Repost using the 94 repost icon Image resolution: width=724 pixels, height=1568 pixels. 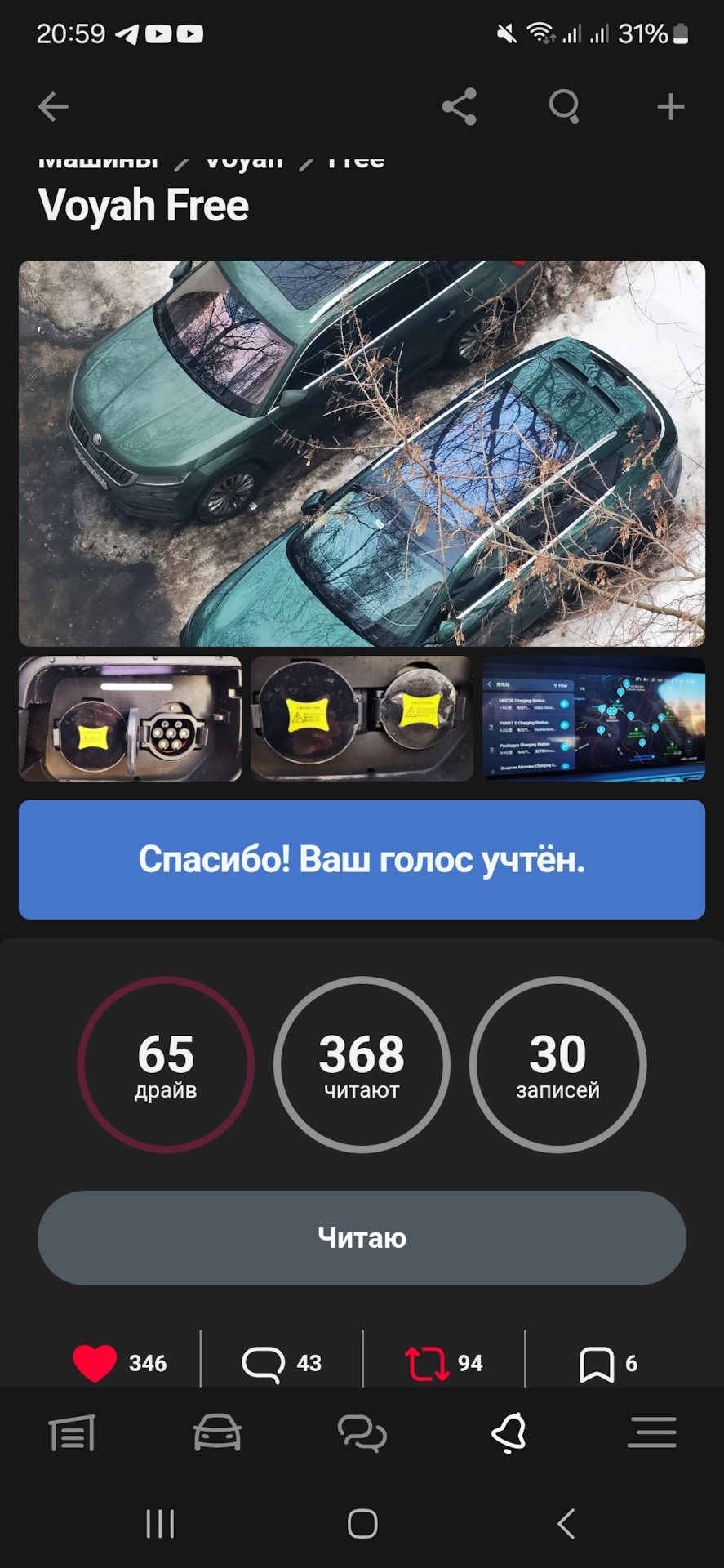click(x=427, y=1363)
